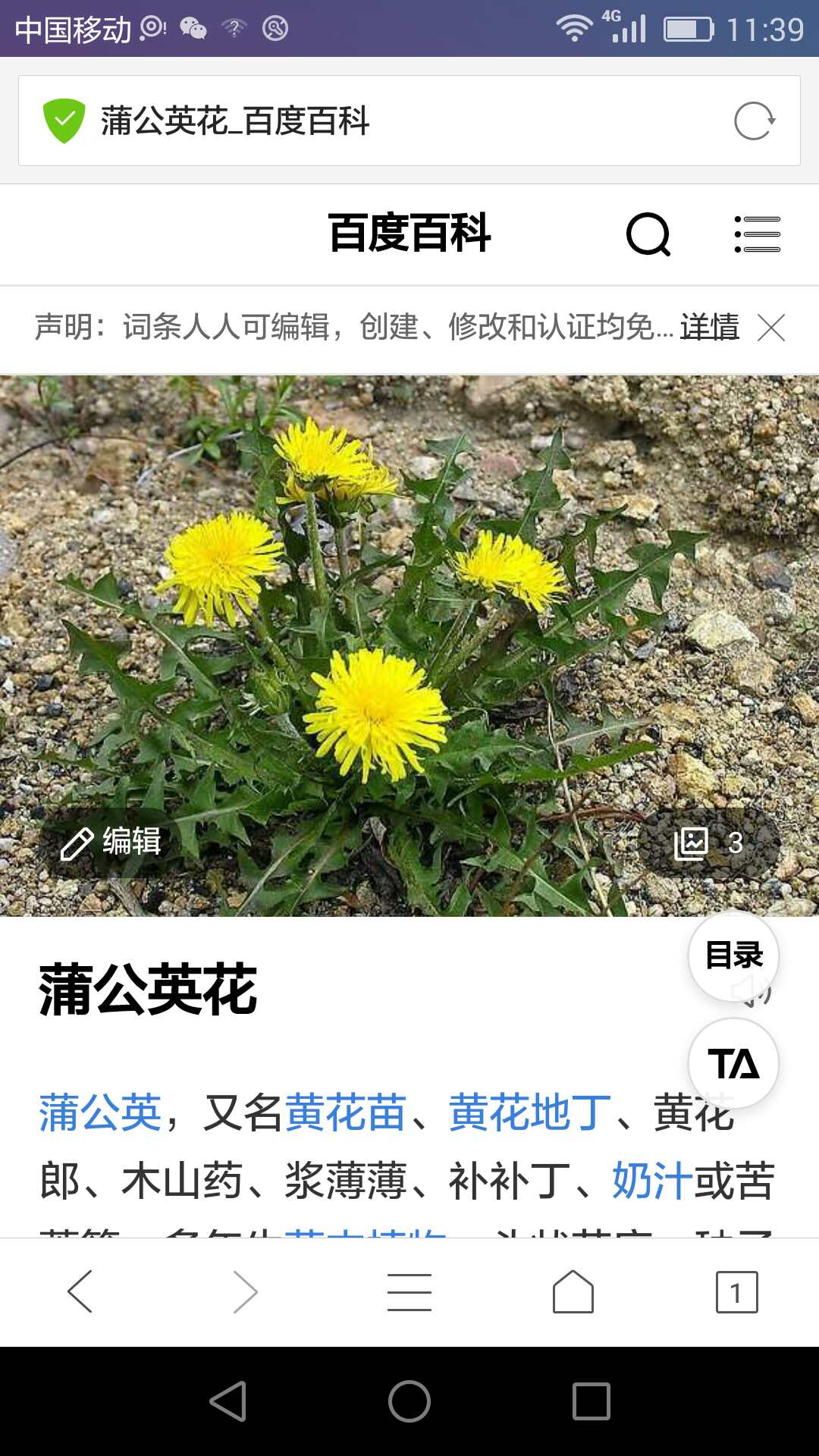Viewport: 819px width, 1456px height.
Task: Open the 蒲公英 link
Action: point(100,1112)
